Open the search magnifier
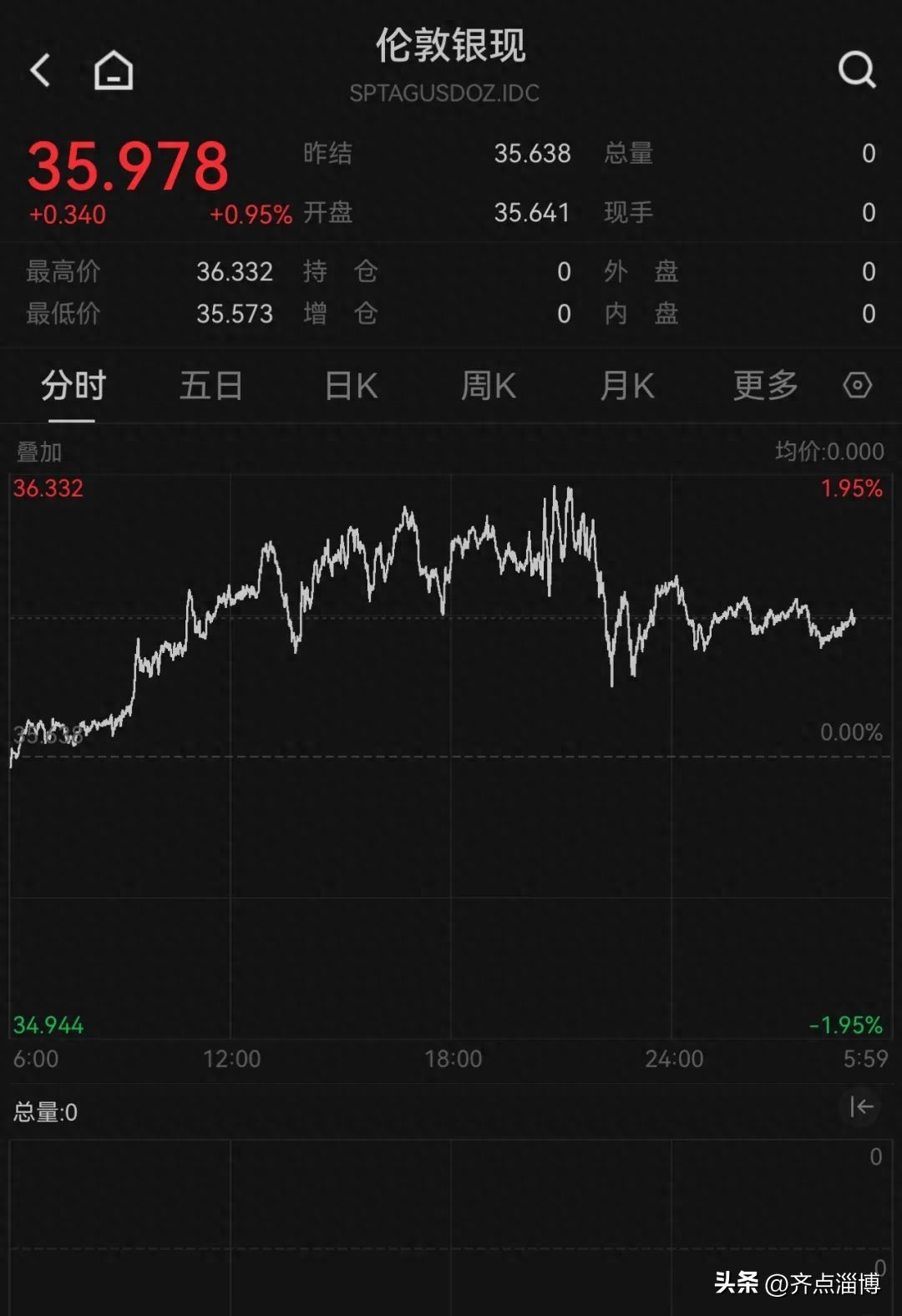The image size is (902, 1316). point(857,70)
